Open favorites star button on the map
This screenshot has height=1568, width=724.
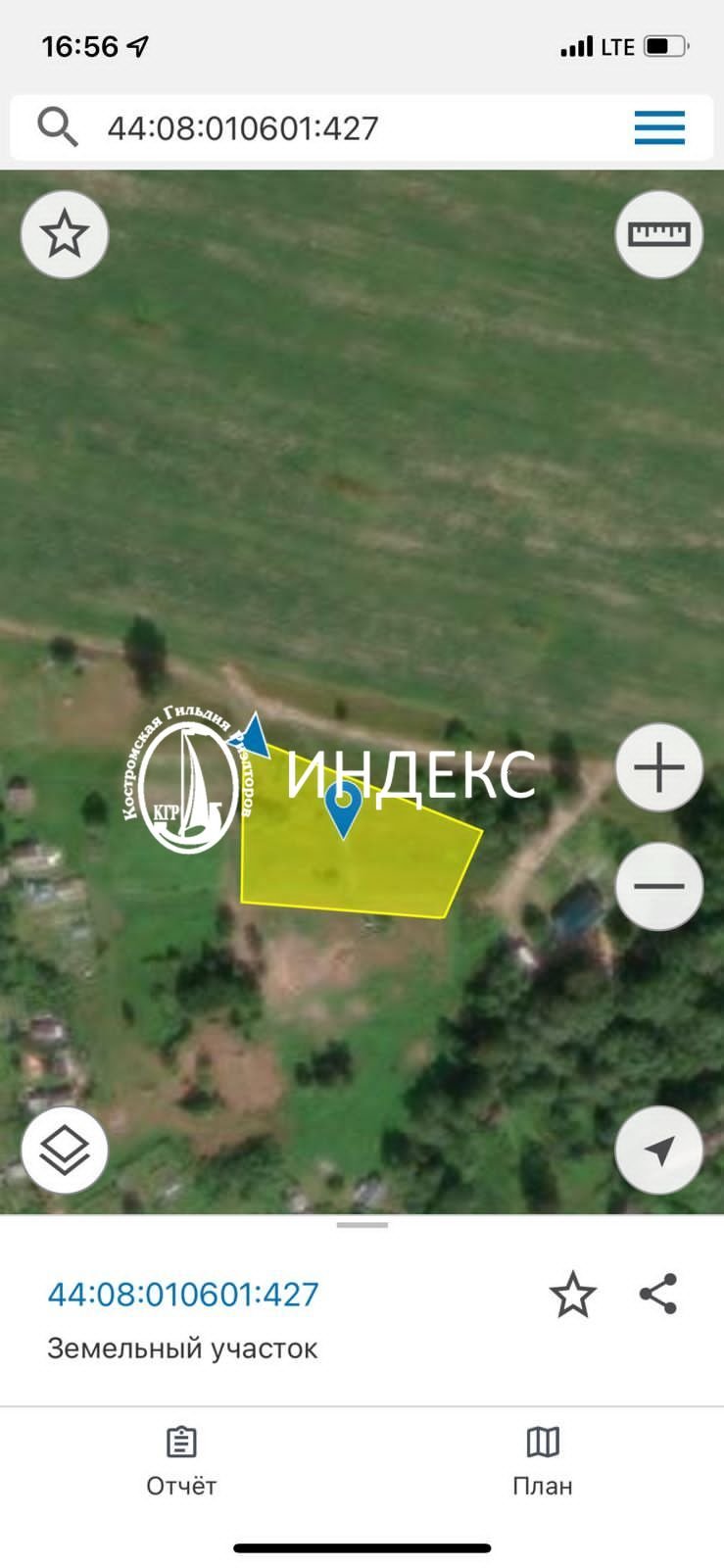(x=65, y=234)
